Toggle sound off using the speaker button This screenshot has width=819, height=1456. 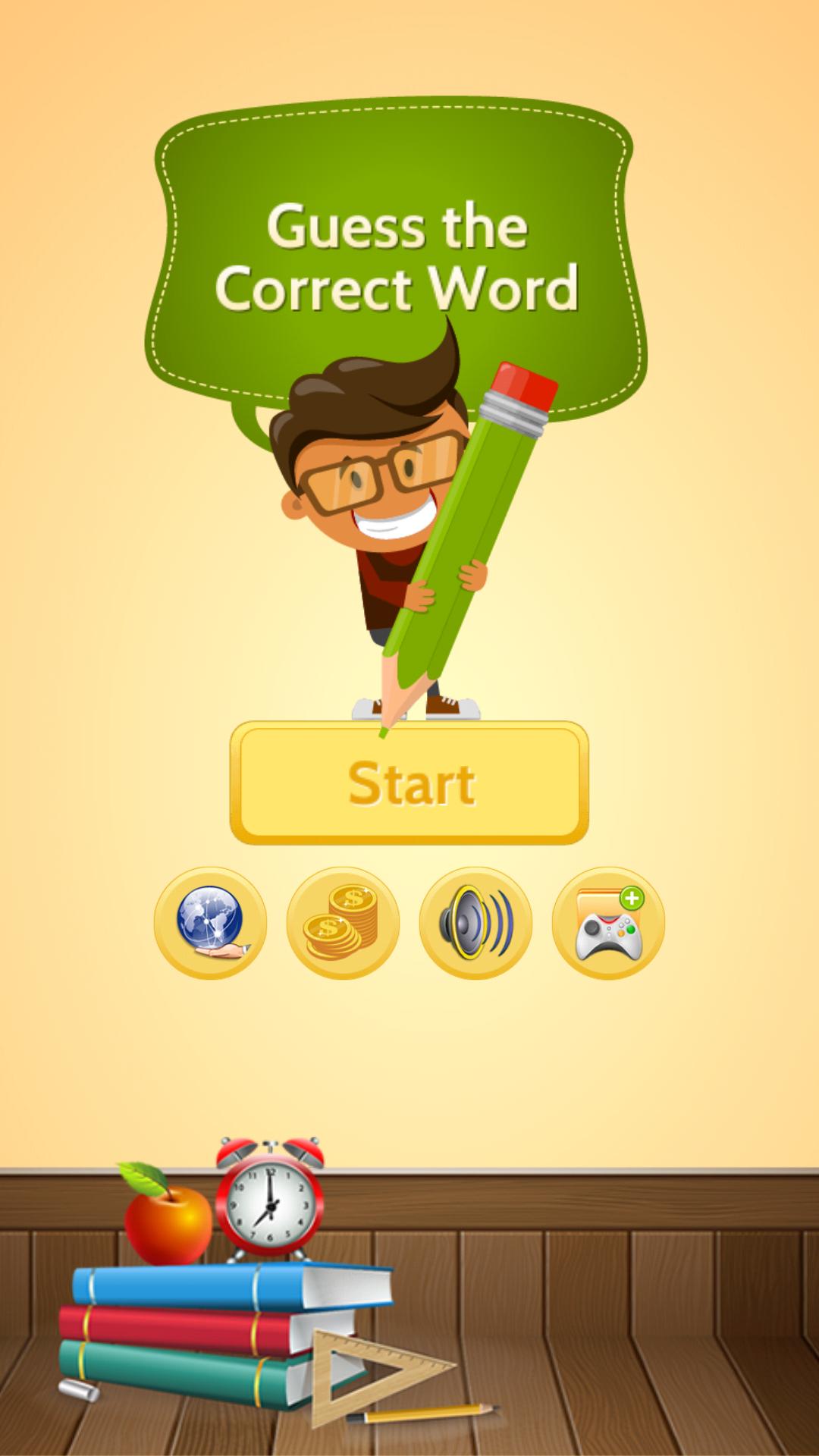coord(475,920)
